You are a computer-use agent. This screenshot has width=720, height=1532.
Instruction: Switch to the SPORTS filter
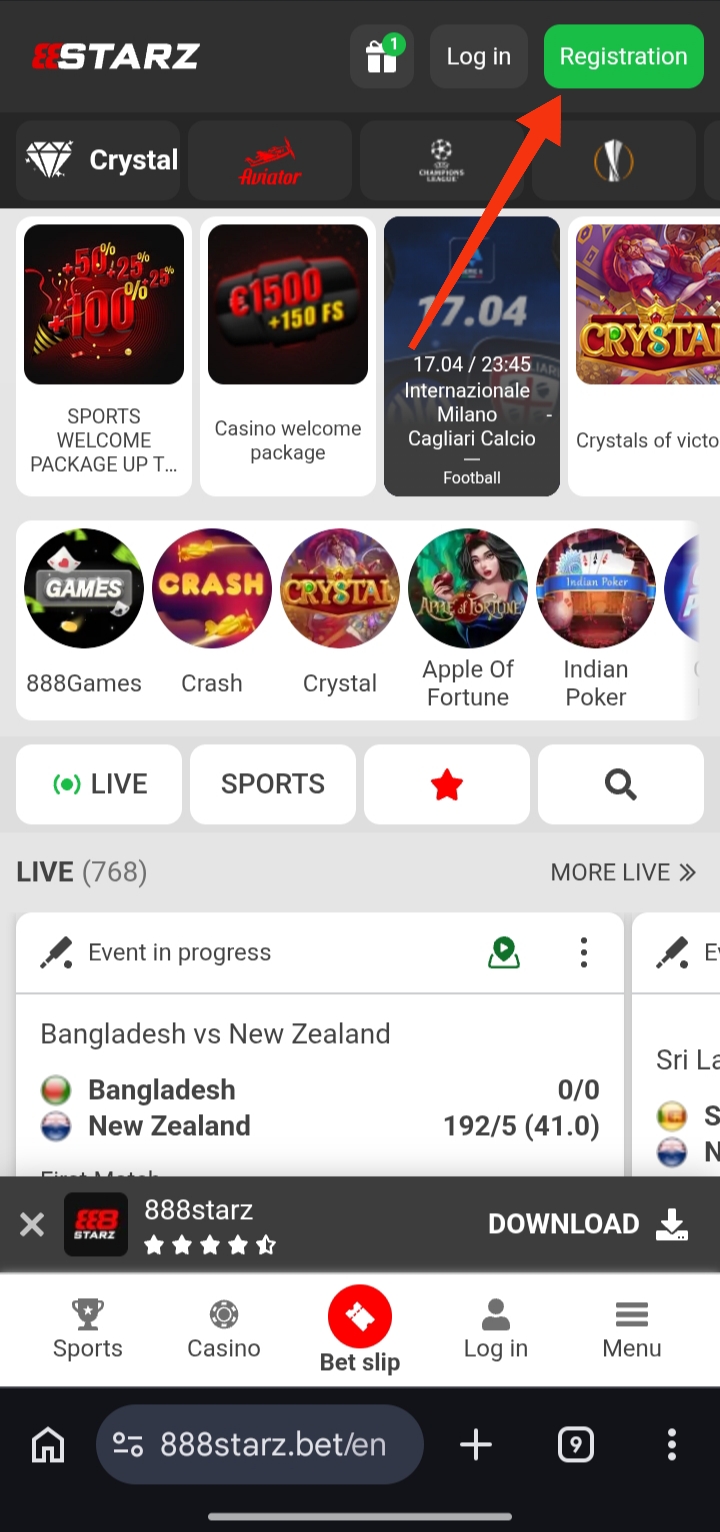[x=273, y=784]
